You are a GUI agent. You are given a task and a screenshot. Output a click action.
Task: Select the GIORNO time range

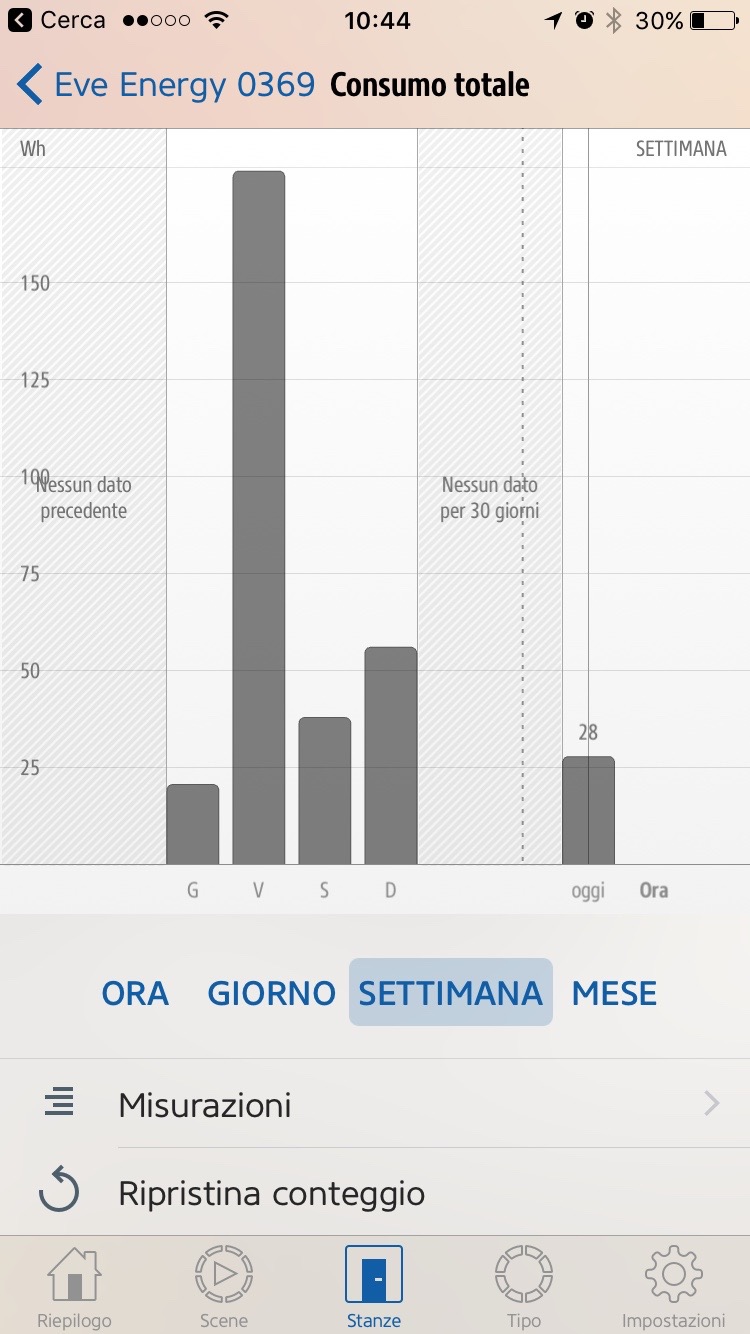[x=271, y=993]
